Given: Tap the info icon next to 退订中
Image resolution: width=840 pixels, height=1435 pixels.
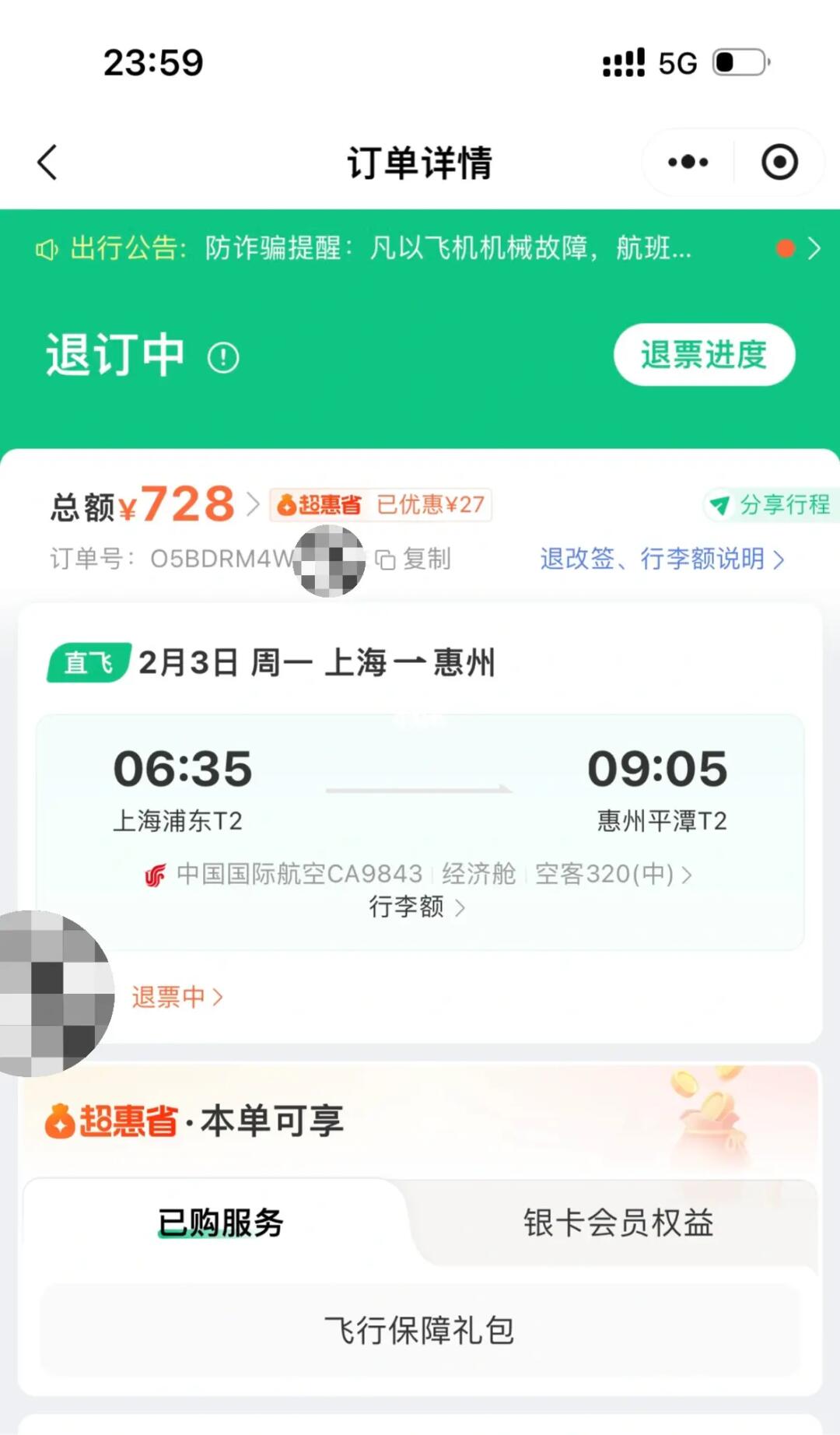Looking at the screenshot, I should click(x=222, y=357).
